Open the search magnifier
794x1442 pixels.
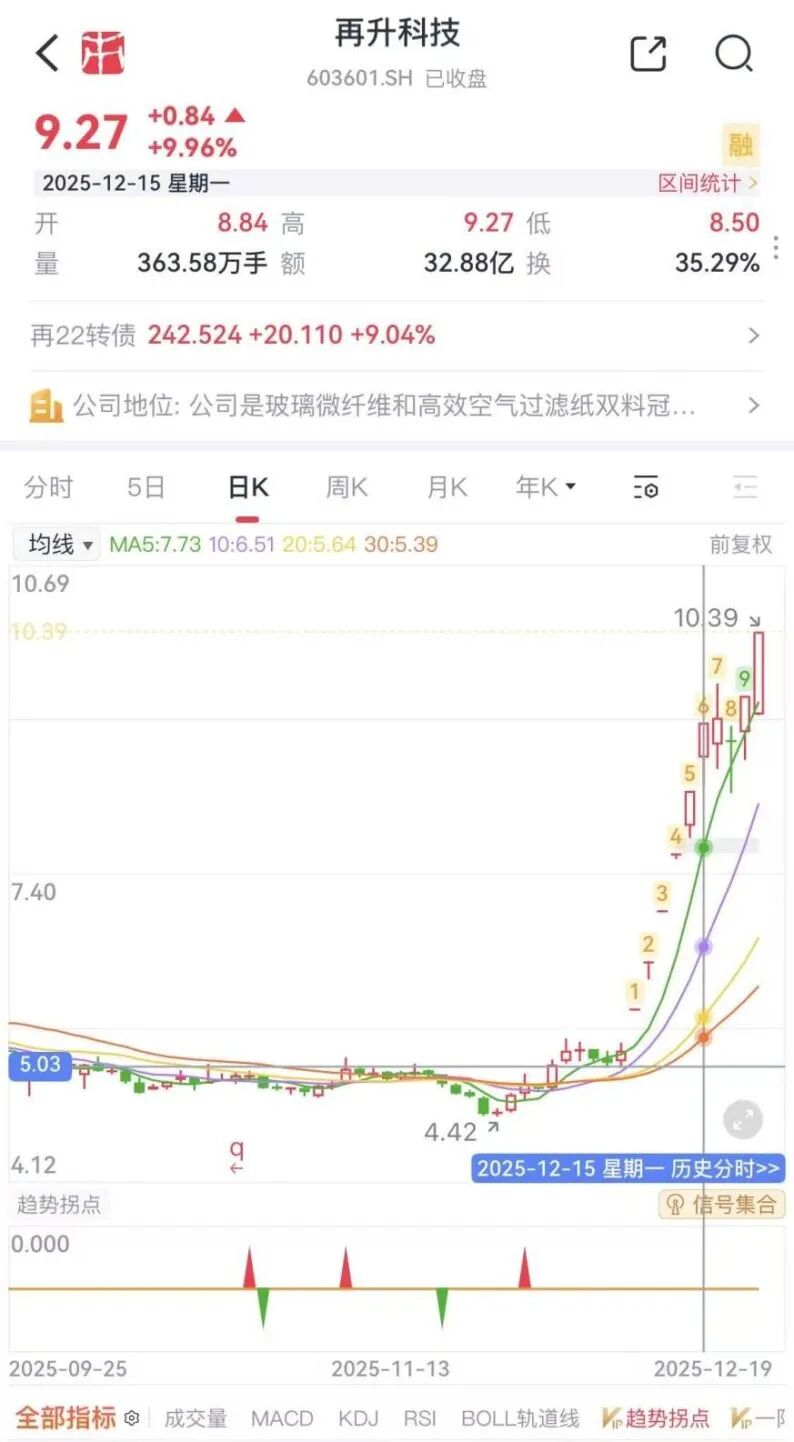(x=733, y=54)
